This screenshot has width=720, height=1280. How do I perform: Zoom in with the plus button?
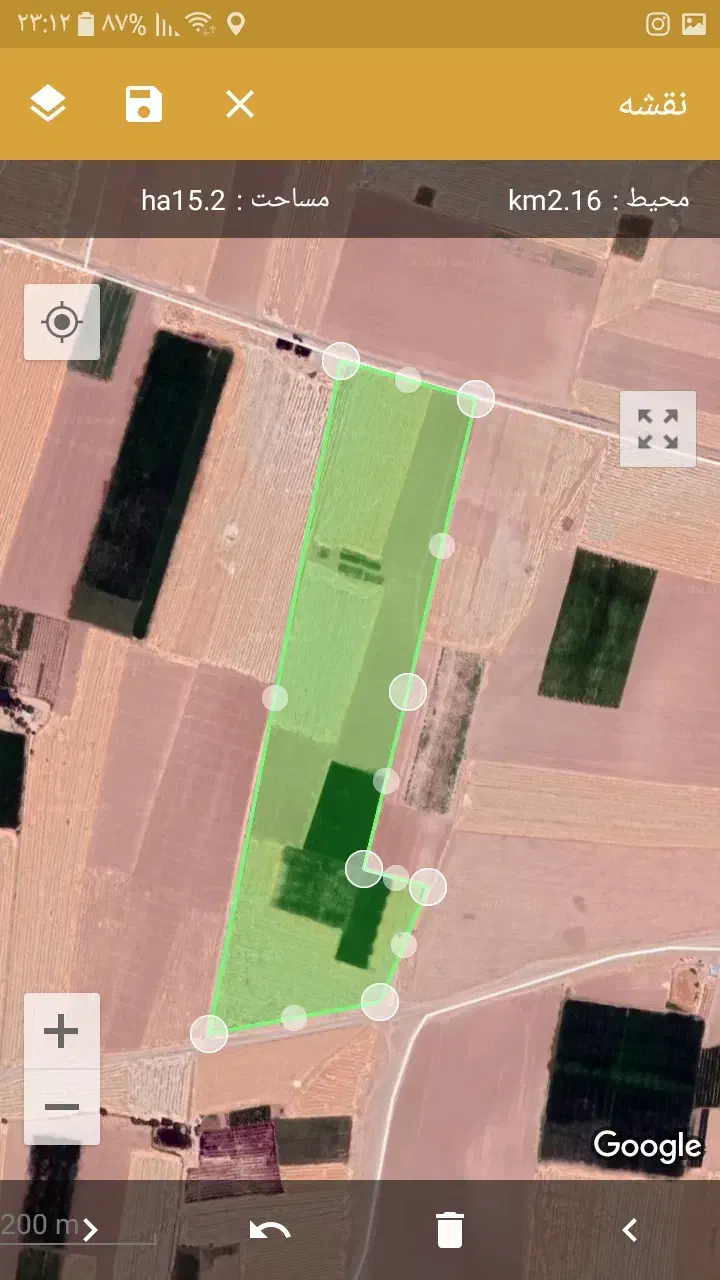pyautogui.click(x=62, y=1031)
